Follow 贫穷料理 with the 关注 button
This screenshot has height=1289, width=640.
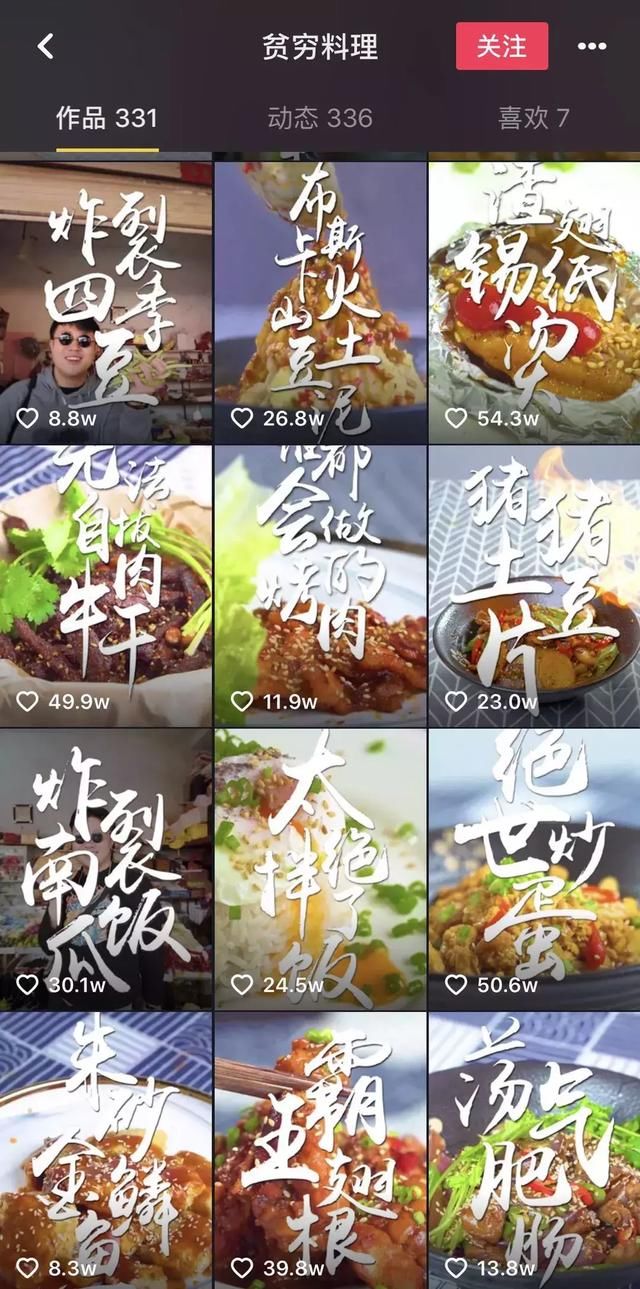(x=501, y=47)
